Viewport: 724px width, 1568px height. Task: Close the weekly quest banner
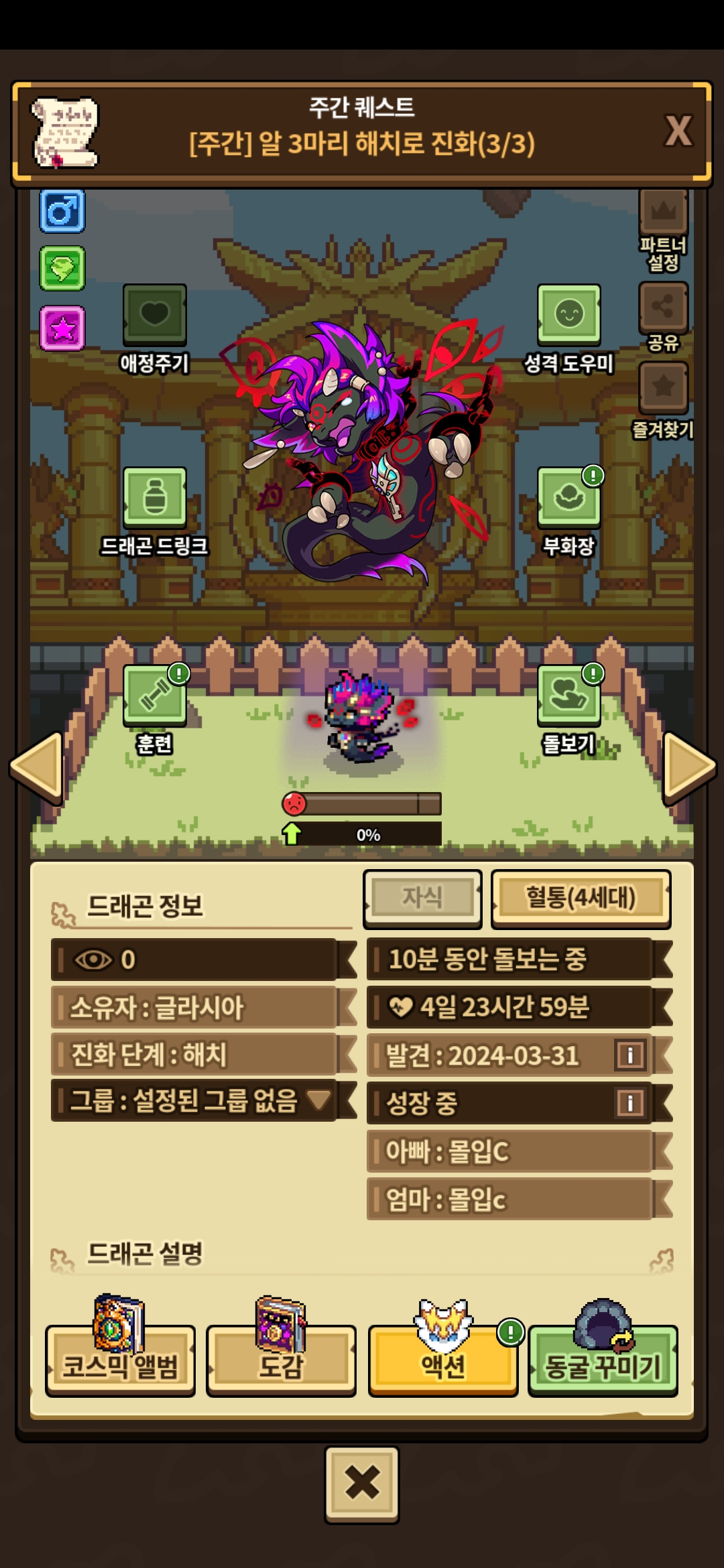(x=678, y=131)
